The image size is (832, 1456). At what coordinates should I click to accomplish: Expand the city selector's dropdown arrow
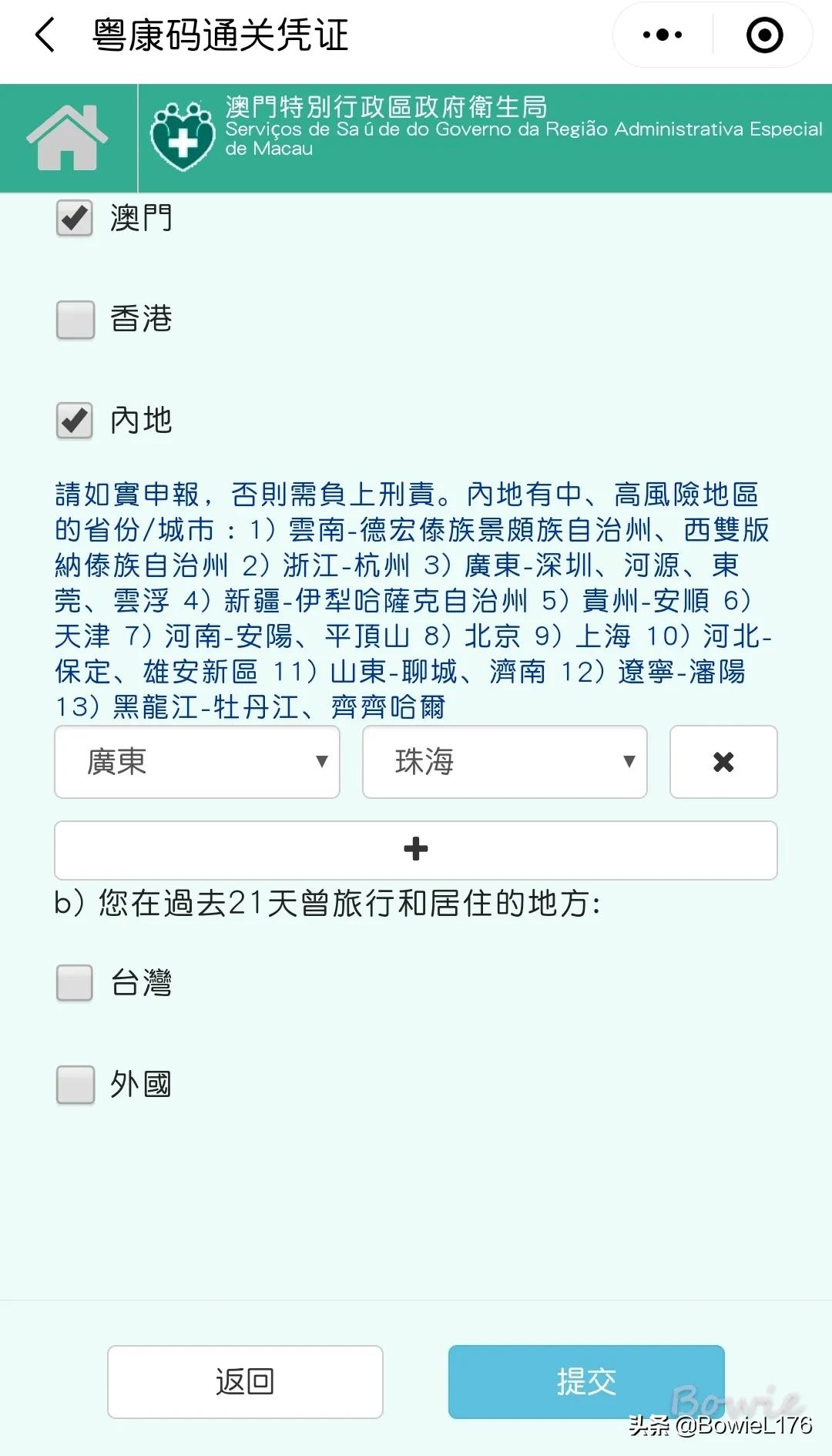tap(630, 763)
